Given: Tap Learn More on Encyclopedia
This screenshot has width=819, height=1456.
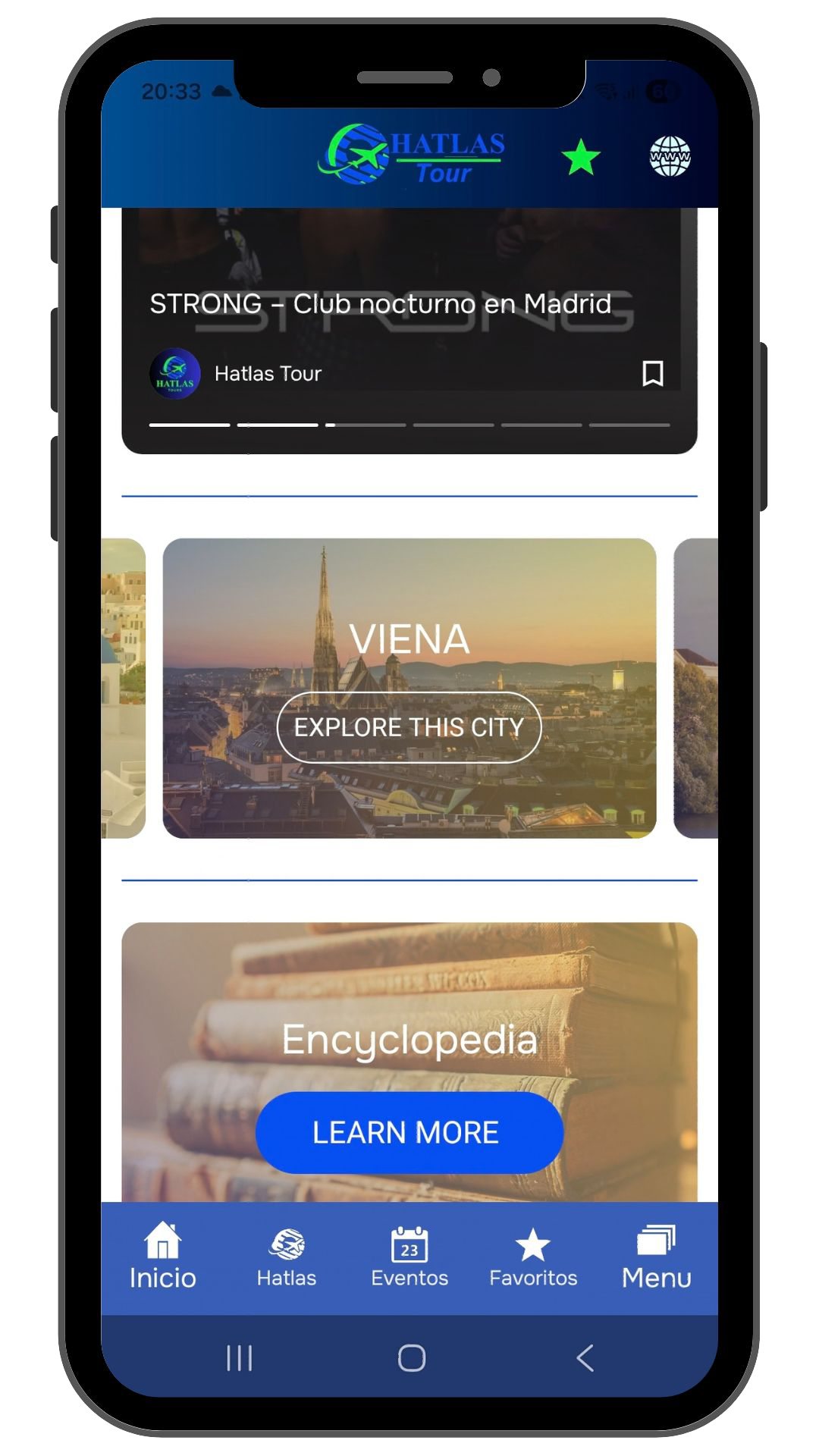Looking at the screenshot, I should click(409, 1132).
